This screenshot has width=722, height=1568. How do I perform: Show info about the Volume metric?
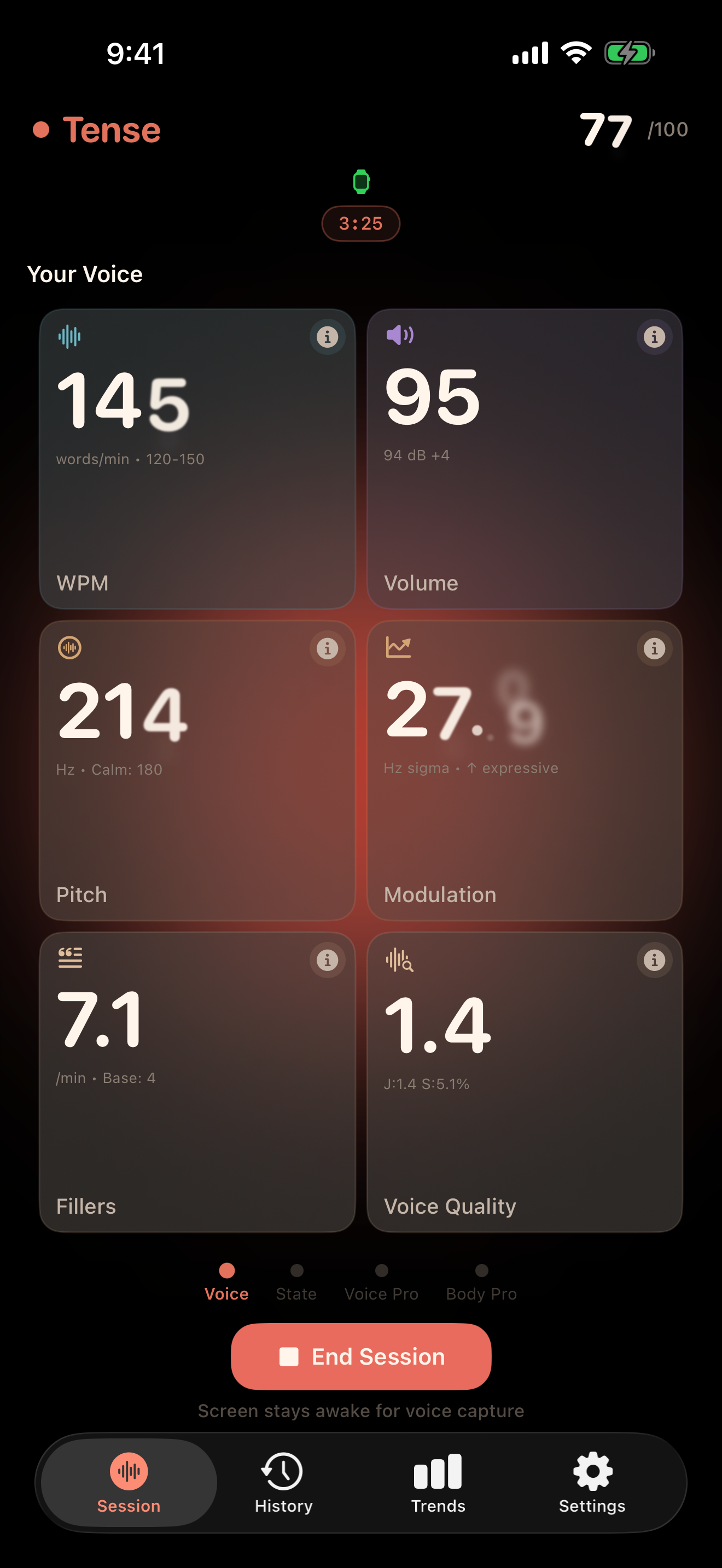[x=654, y=337]
